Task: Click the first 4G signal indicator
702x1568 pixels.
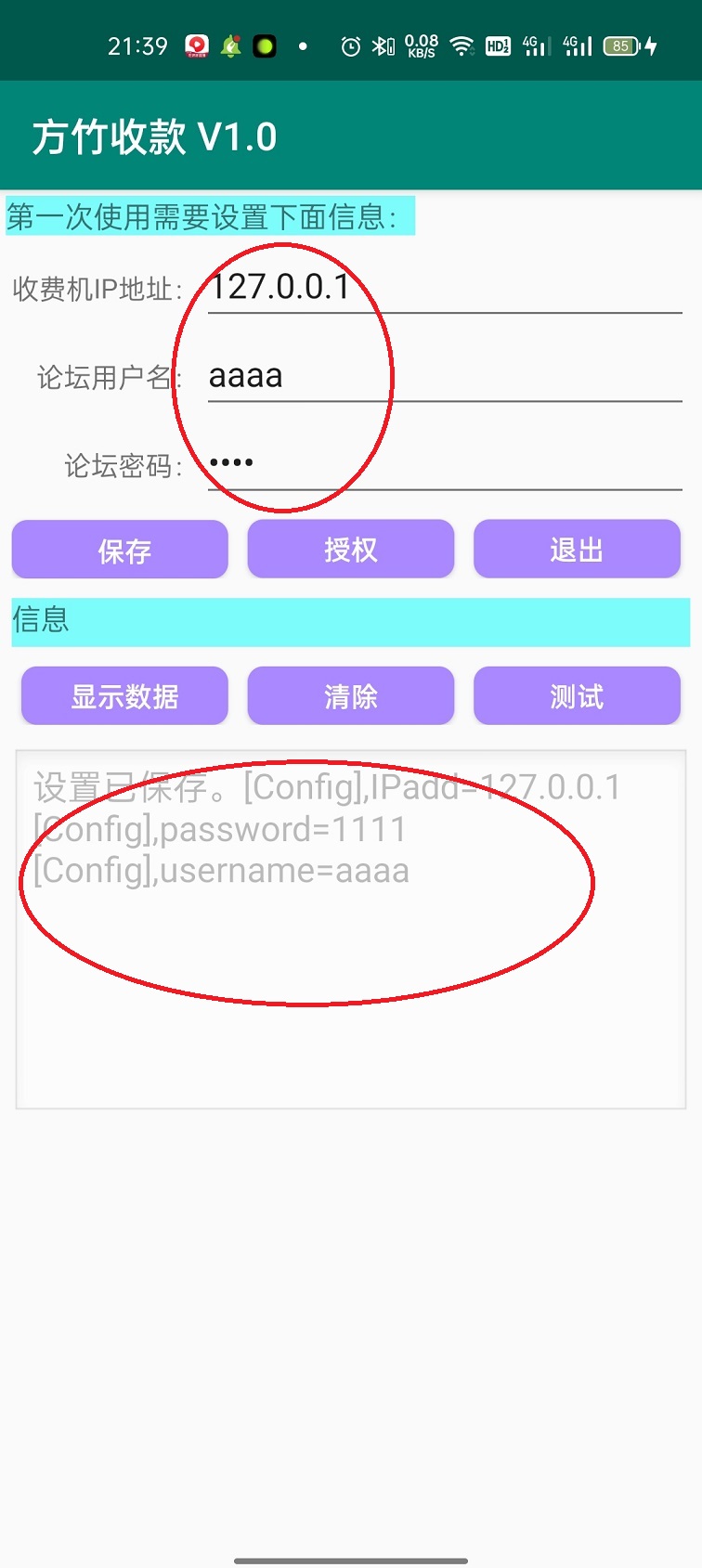Action: pyautogui.click(x=537, y=45)
